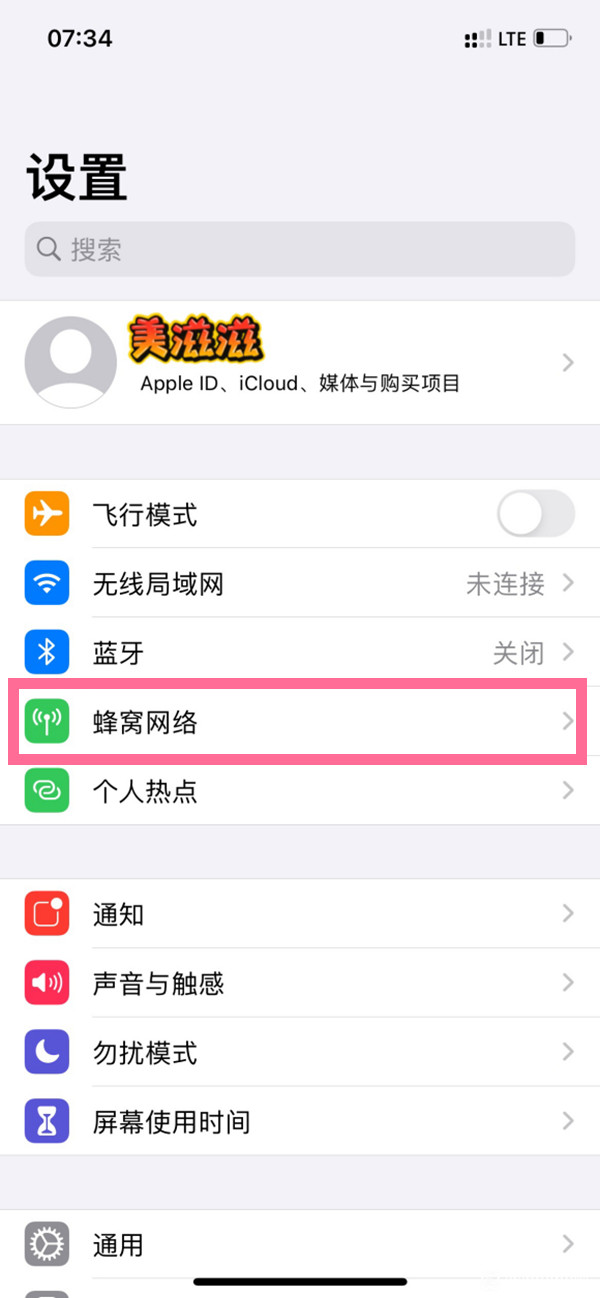Open 通用 general settings

(300, 1245)
